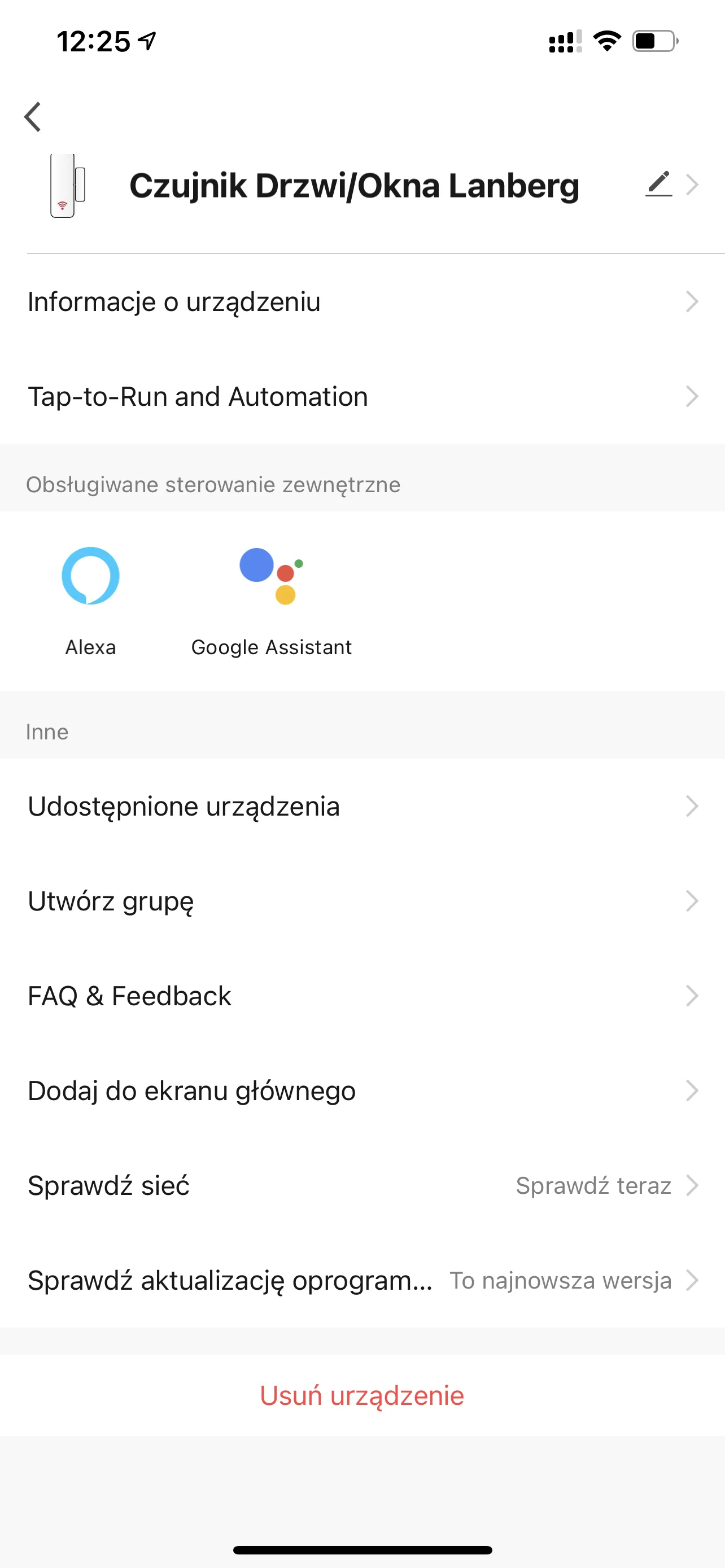The width and height of the screenshot is (725, 1568).
Task: Tap Sprawdź sieć to check network
Action: coord(362,1186)
